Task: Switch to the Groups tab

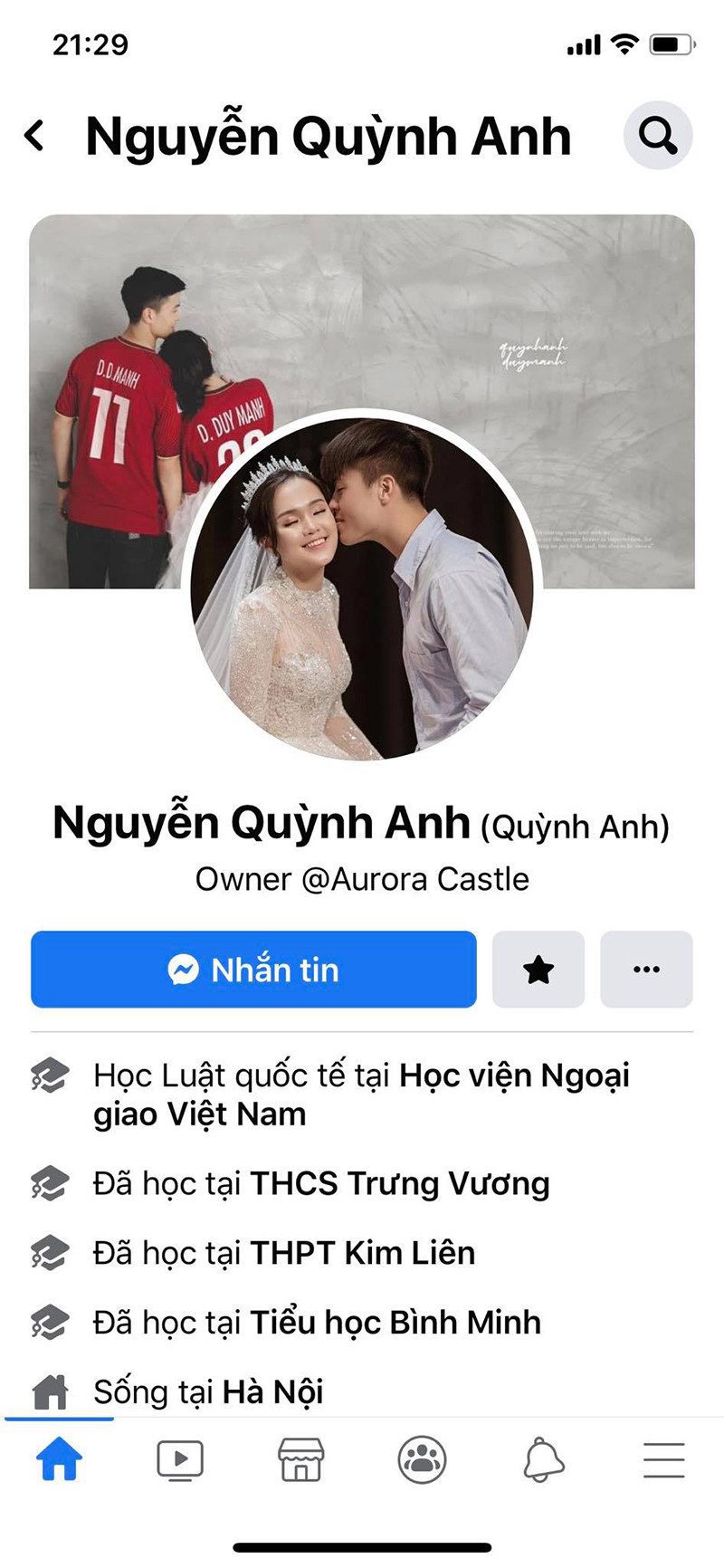Action: pos(422,1459)
